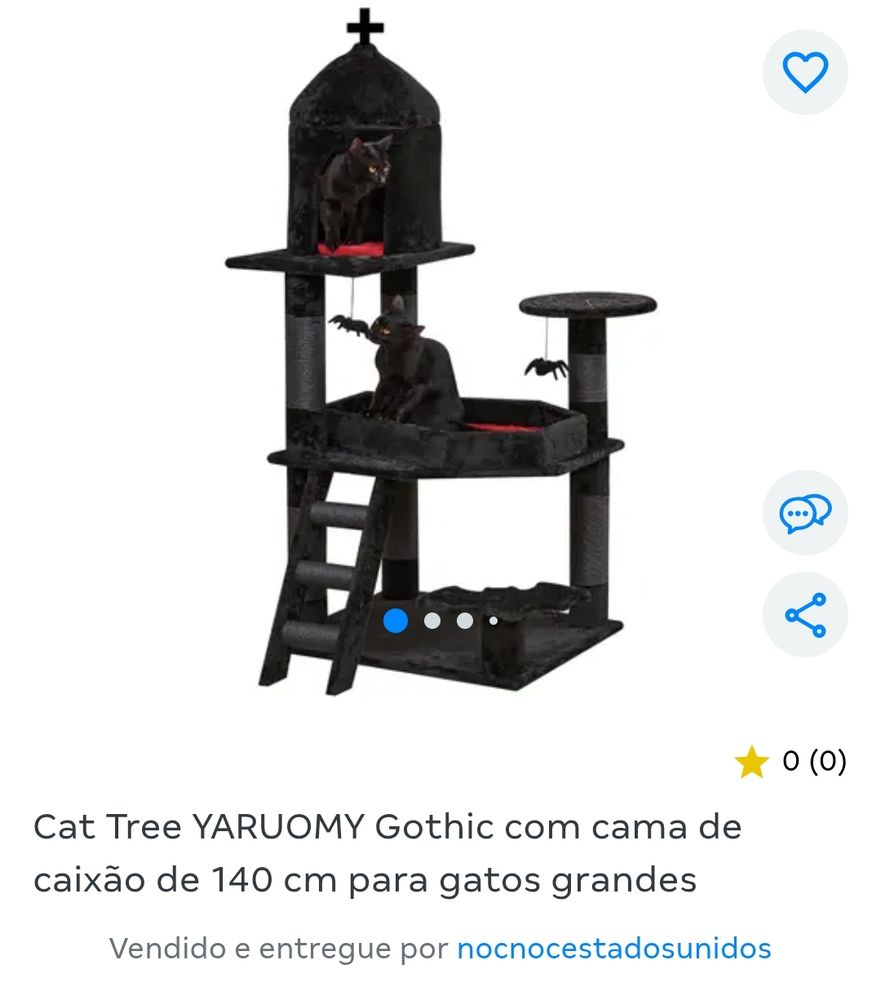Open the image gallery from the product photo

[x=430, y=350]
